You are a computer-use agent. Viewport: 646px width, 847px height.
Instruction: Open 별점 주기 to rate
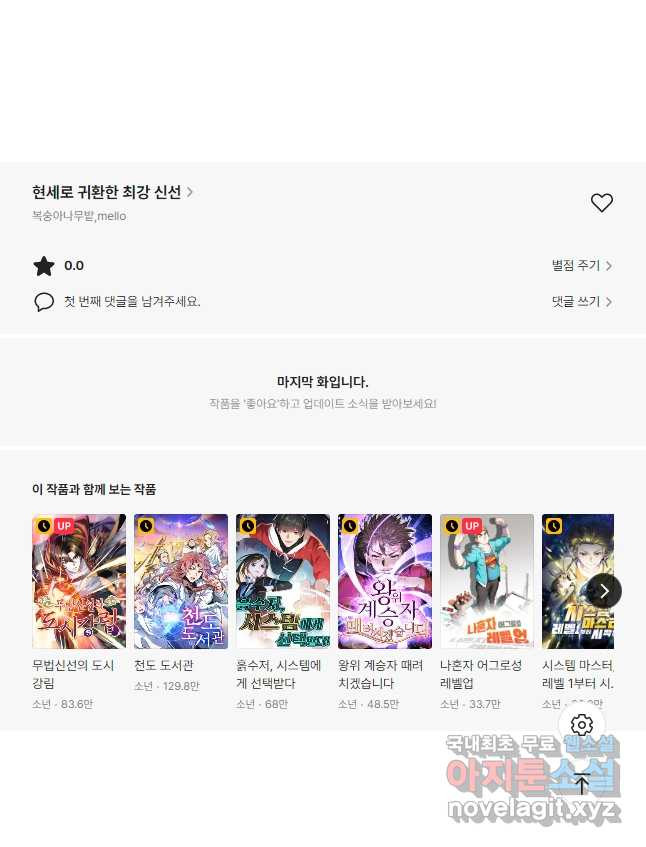[x=581, y=266]
